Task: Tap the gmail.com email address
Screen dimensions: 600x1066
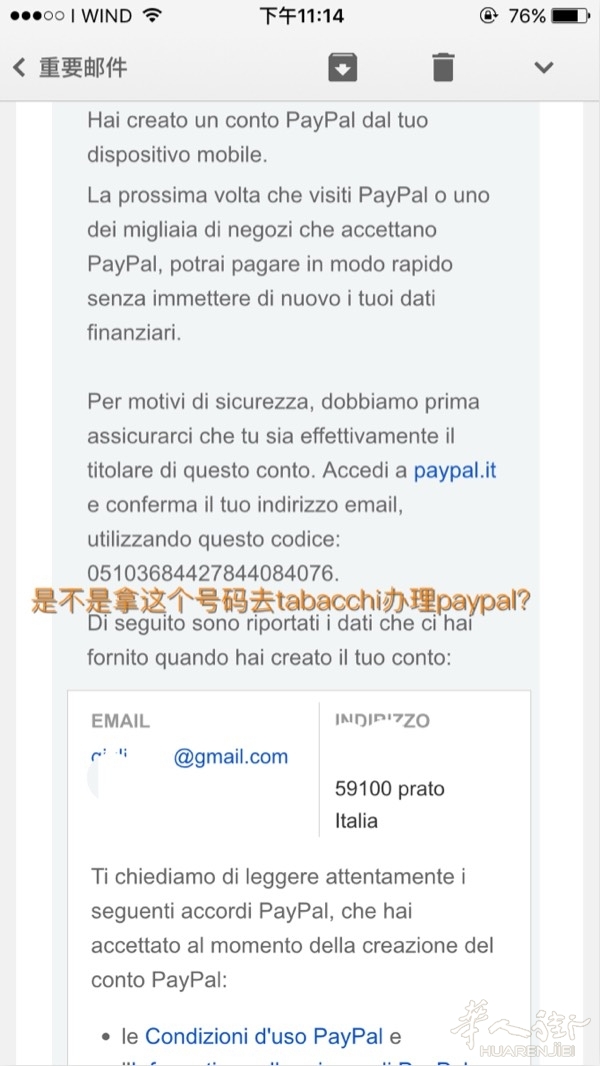Action: (x=230, y=757)
